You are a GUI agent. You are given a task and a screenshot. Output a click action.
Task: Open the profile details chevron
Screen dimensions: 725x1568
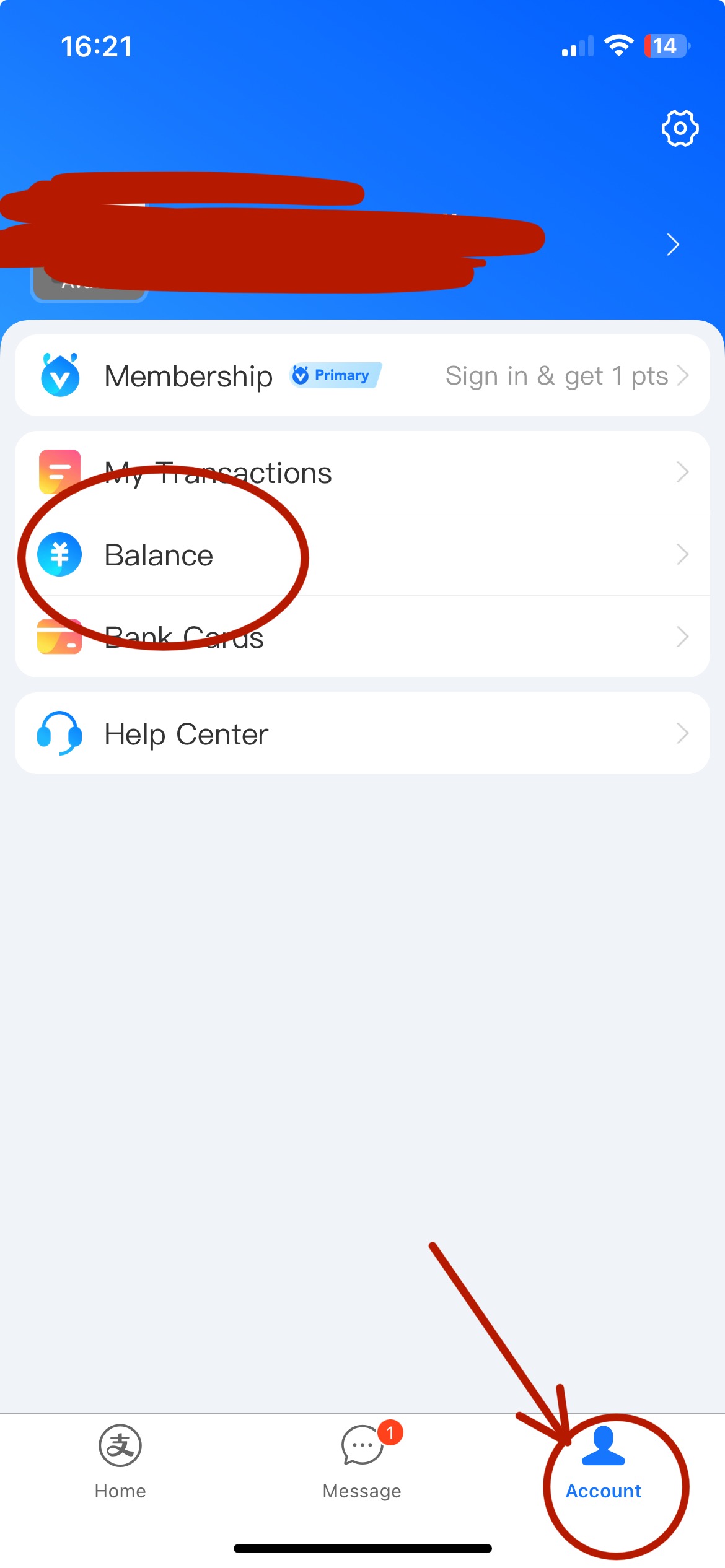(x=673, y=245)
